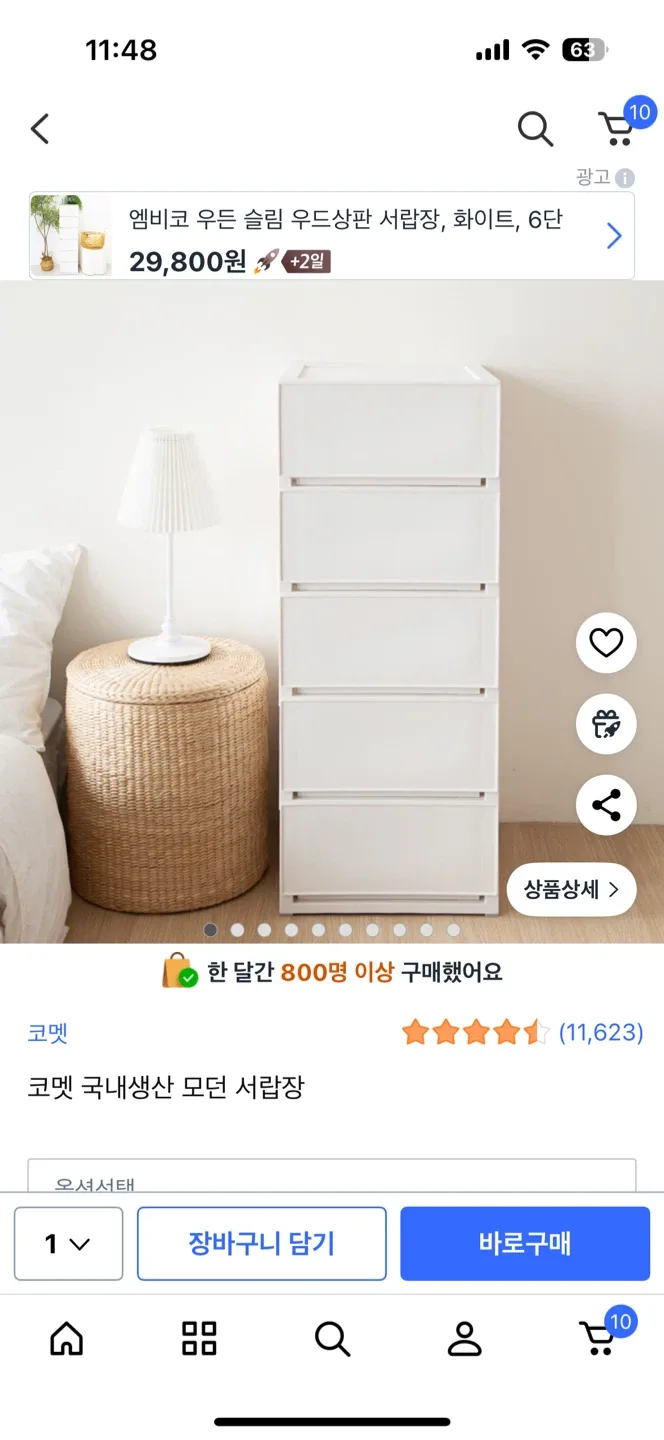The image size is (664, 1440).
Task: Go to the home tab
Action: 67,1338
